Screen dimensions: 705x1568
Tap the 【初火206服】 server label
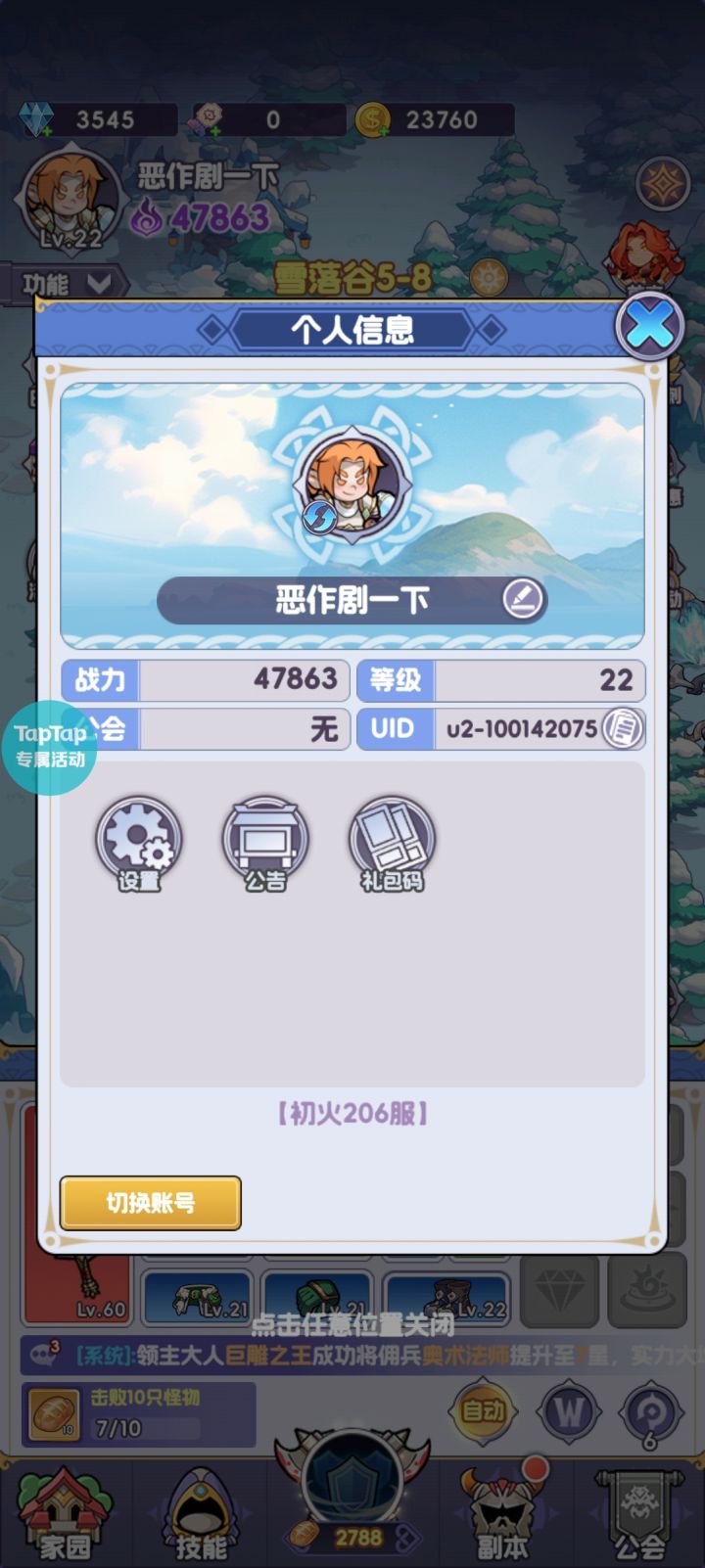point(352,1113)
